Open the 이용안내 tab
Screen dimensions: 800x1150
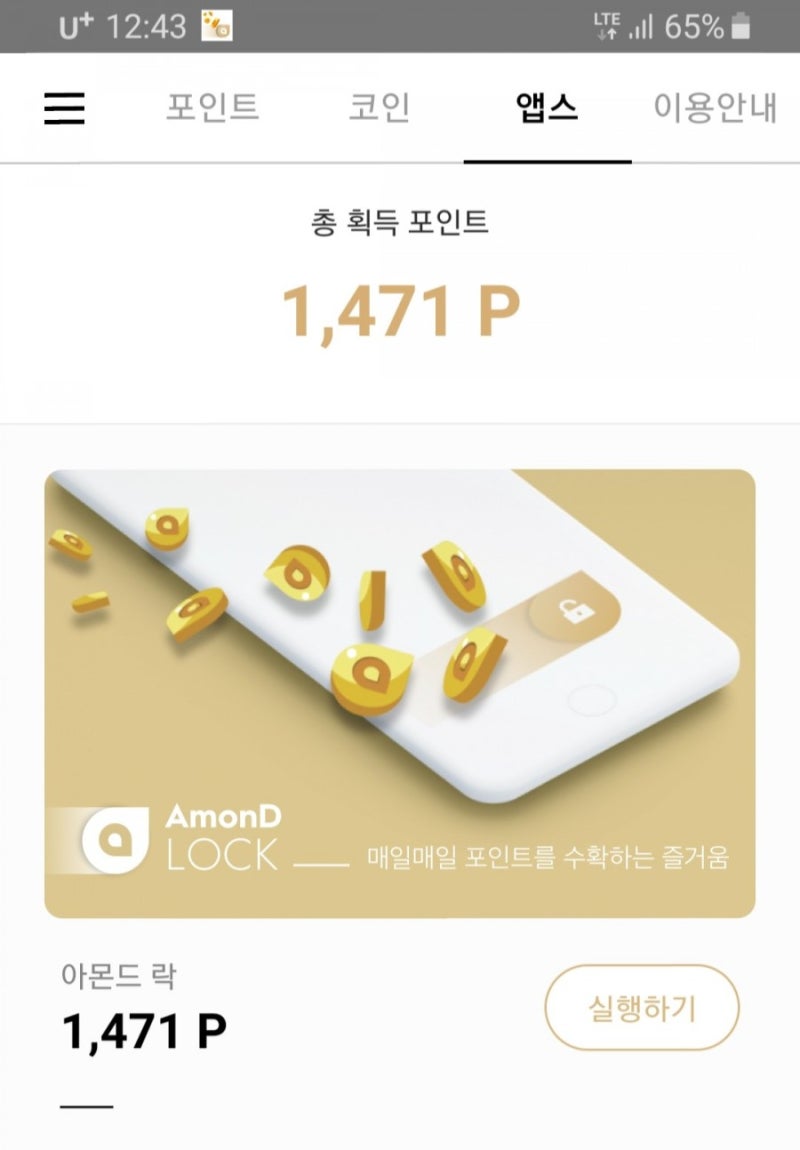click(x=716, y=108)
